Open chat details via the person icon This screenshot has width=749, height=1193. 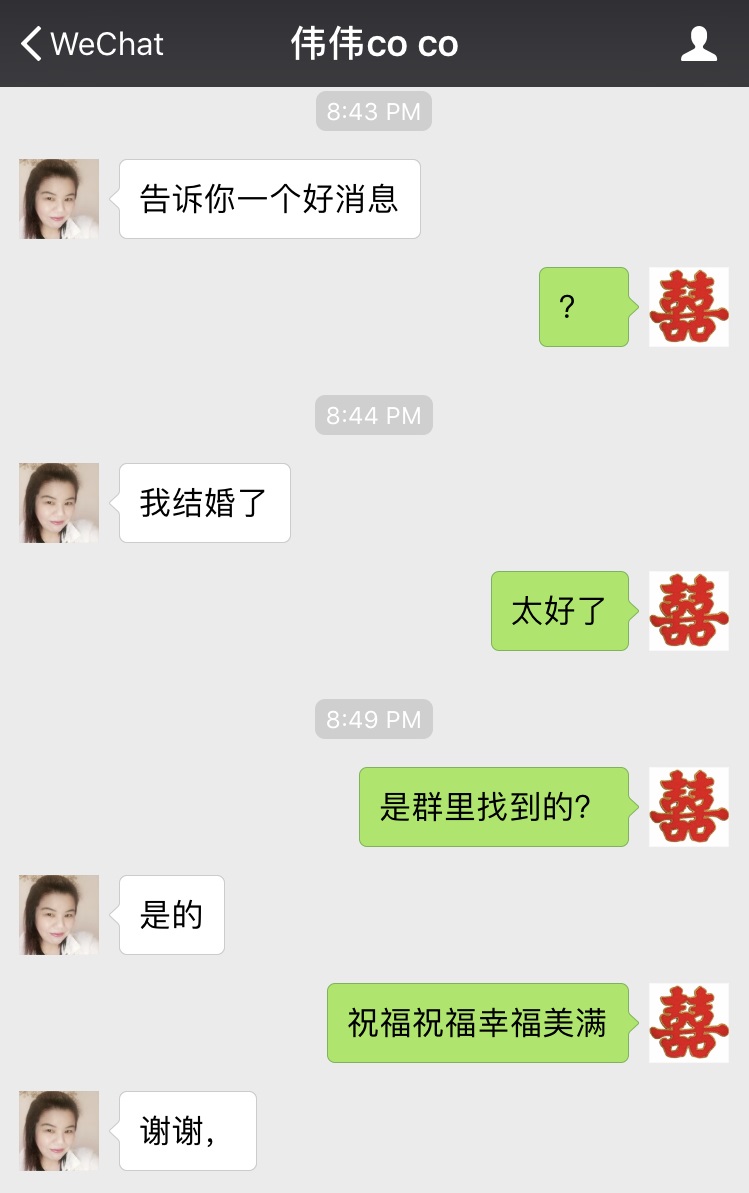point(698,44)
